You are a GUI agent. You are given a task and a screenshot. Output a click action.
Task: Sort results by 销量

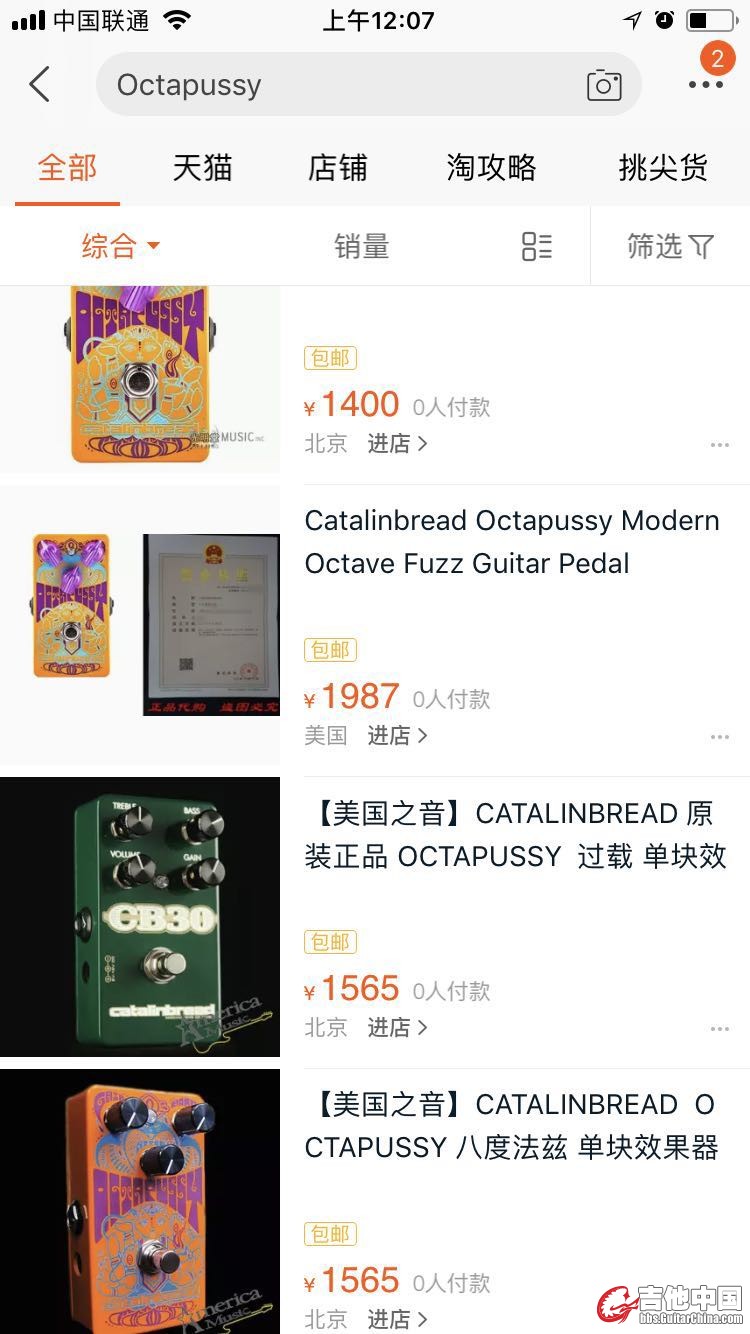(x=361, y=246)
